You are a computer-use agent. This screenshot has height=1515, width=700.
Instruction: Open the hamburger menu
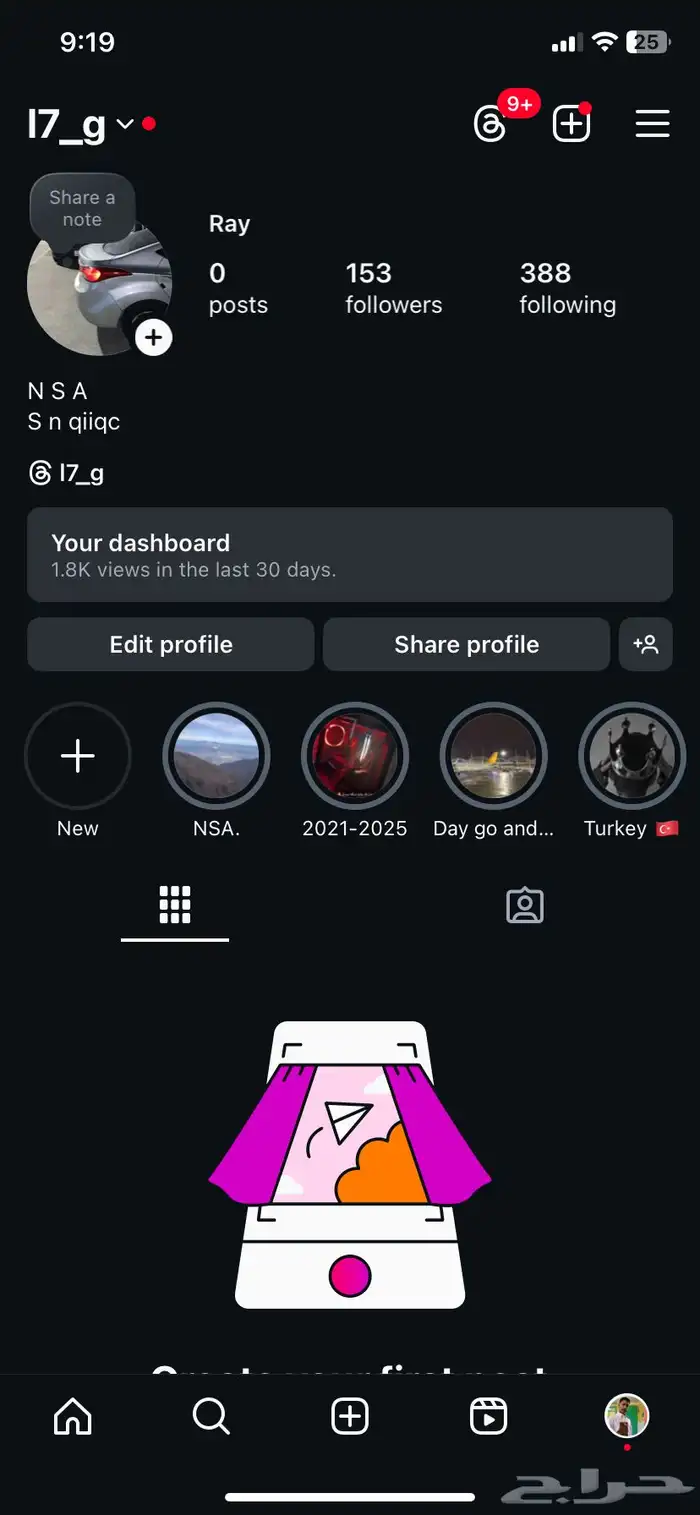pos(652,124)
